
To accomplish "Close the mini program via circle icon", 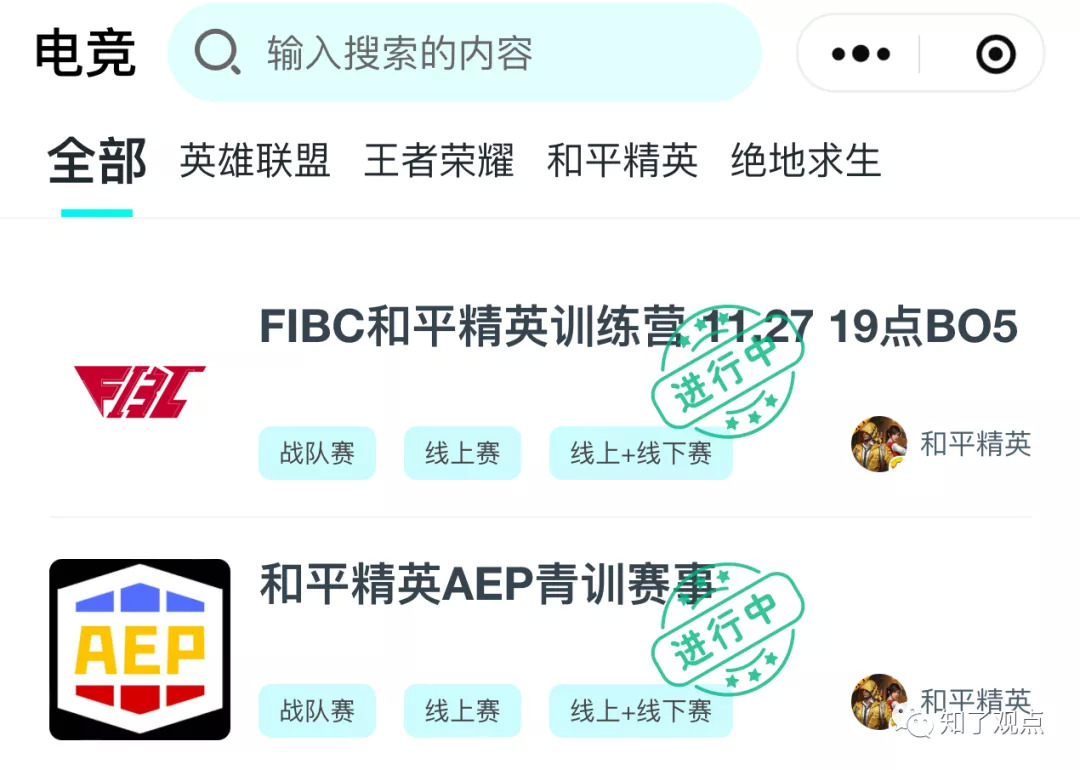I will 995,54.
